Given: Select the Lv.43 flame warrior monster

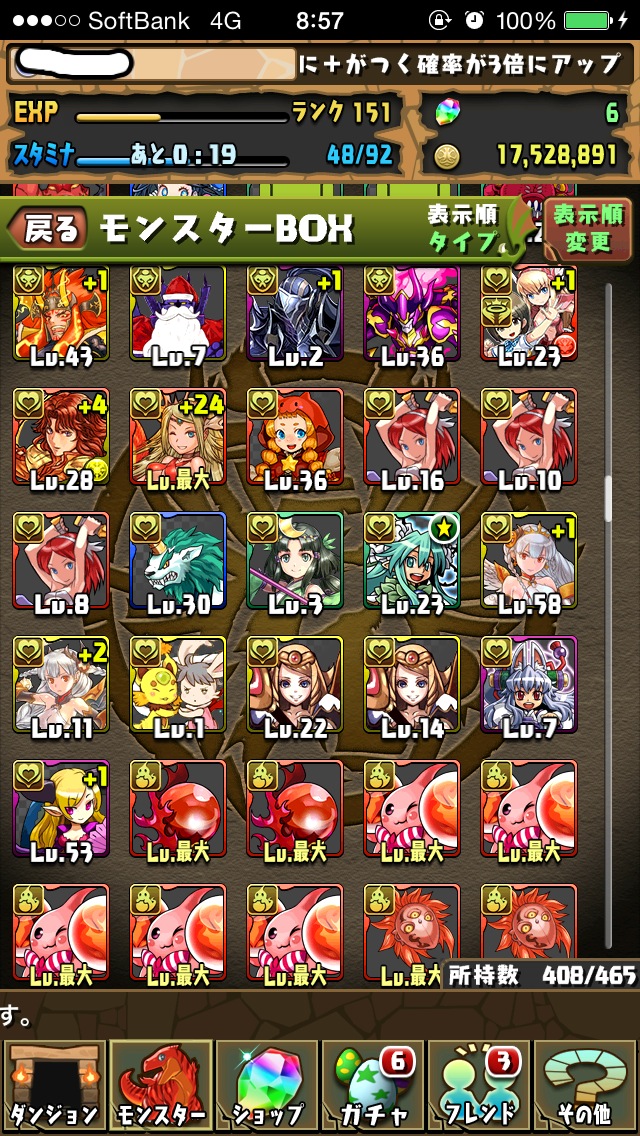Looking at the screenshot, I should tap(61, 313).
